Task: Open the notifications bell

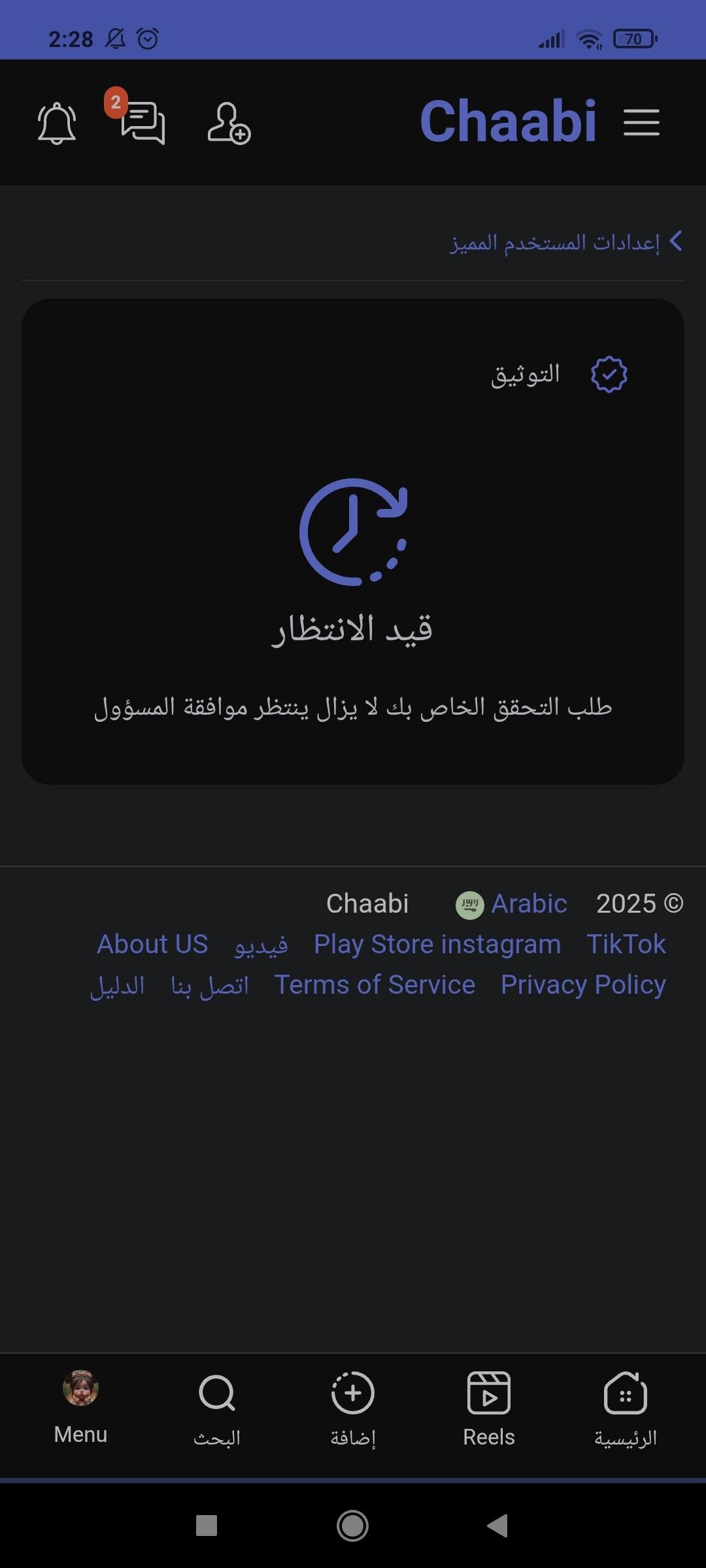Action: tap(57, 123)
